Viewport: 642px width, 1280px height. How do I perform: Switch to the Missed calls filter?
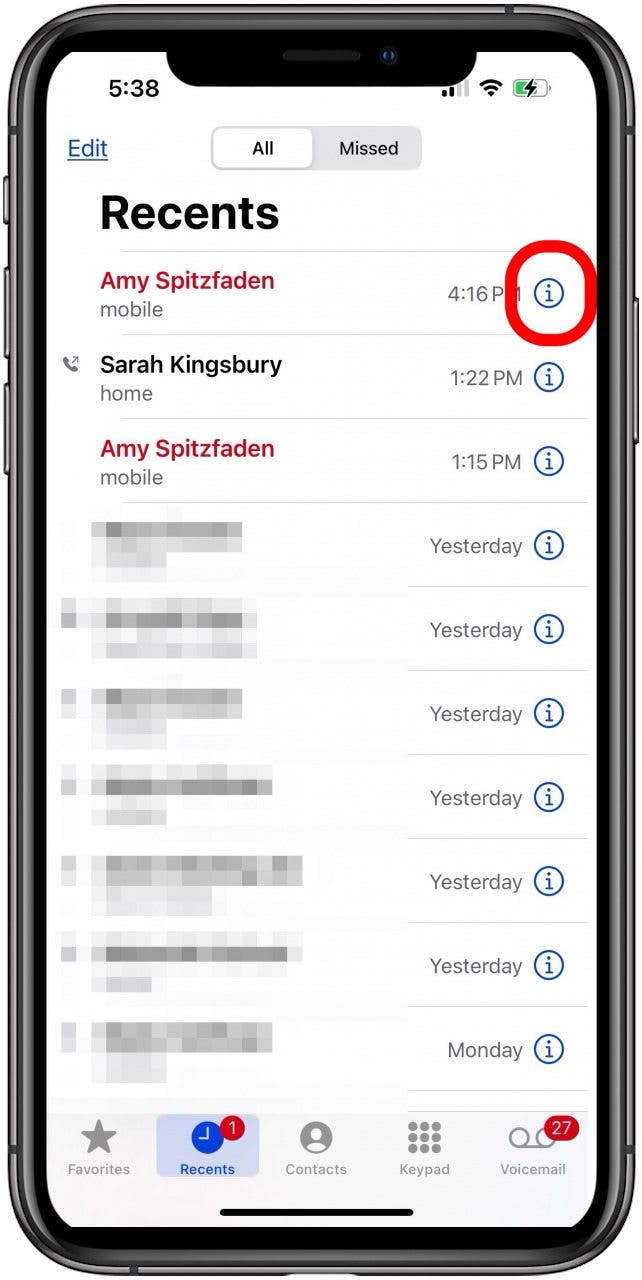[x=368, y=149]
